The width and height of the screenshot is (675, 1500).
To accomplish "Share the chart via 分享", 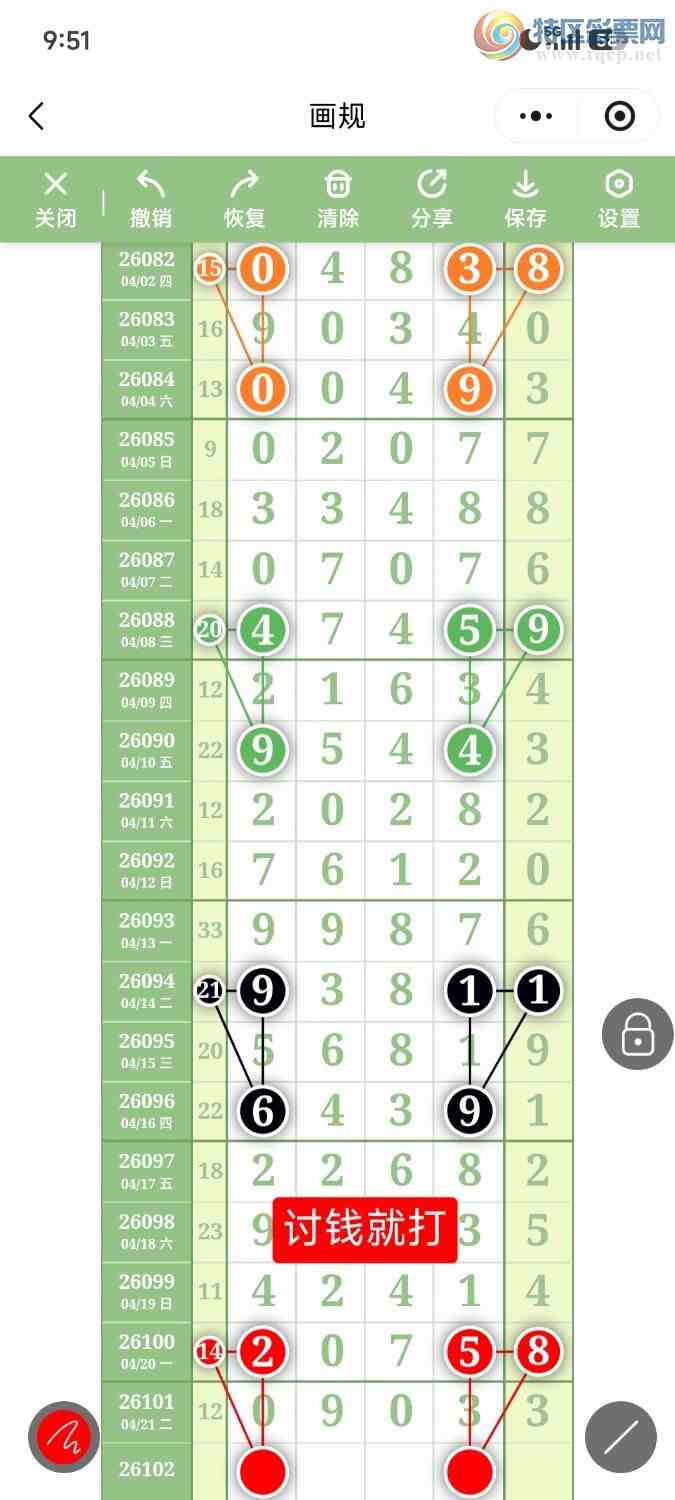I will [x=432, y=199].
